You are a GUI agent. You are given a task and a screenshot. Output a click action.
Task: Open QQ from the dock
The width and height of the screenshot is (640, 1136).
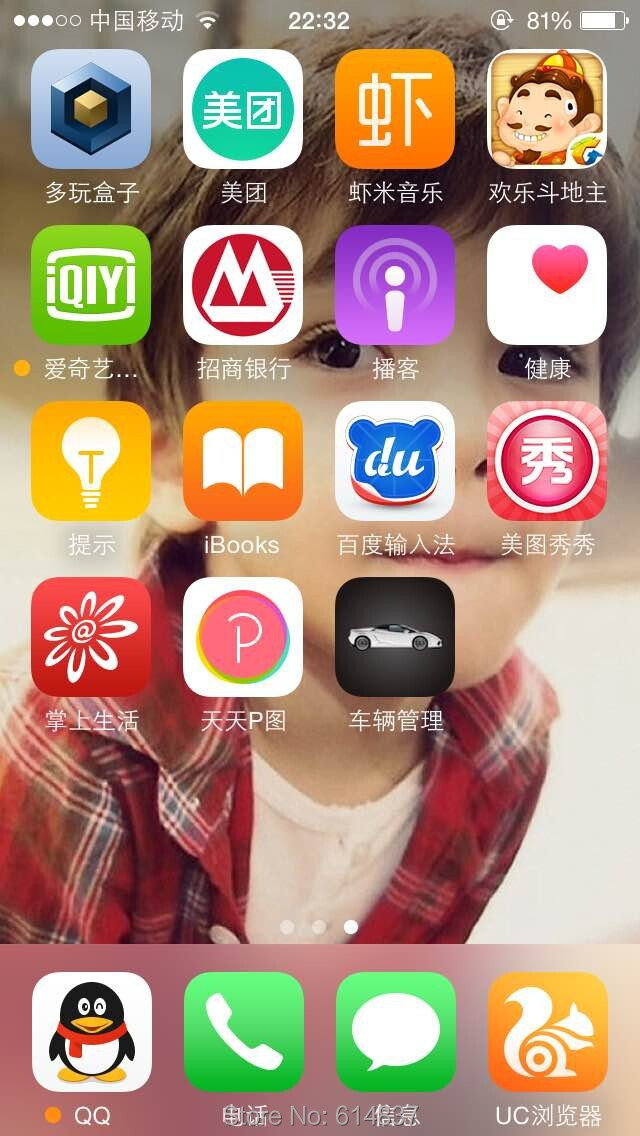coord(91,1032)
